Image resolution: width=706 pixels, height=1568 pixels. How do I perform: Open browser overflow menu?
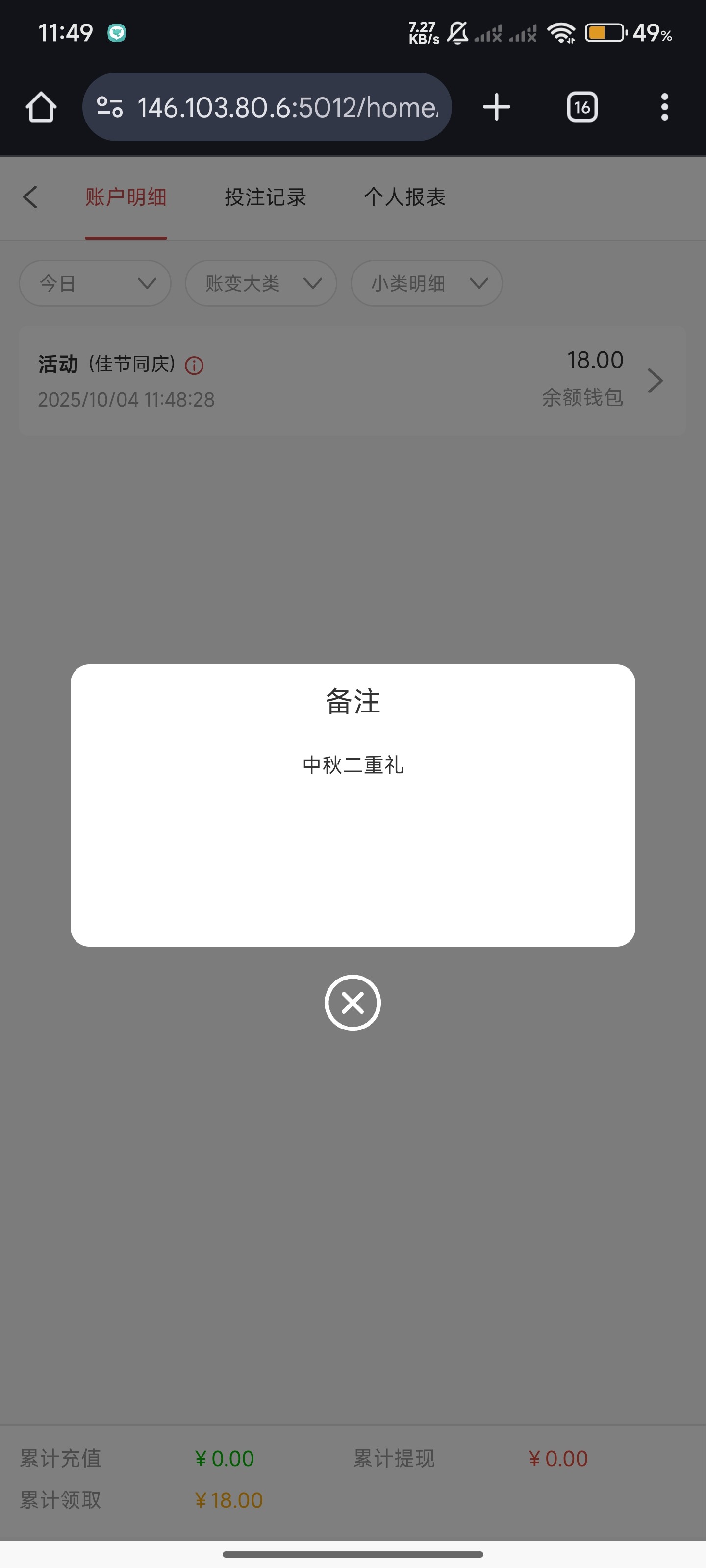(x=664, y=108)
